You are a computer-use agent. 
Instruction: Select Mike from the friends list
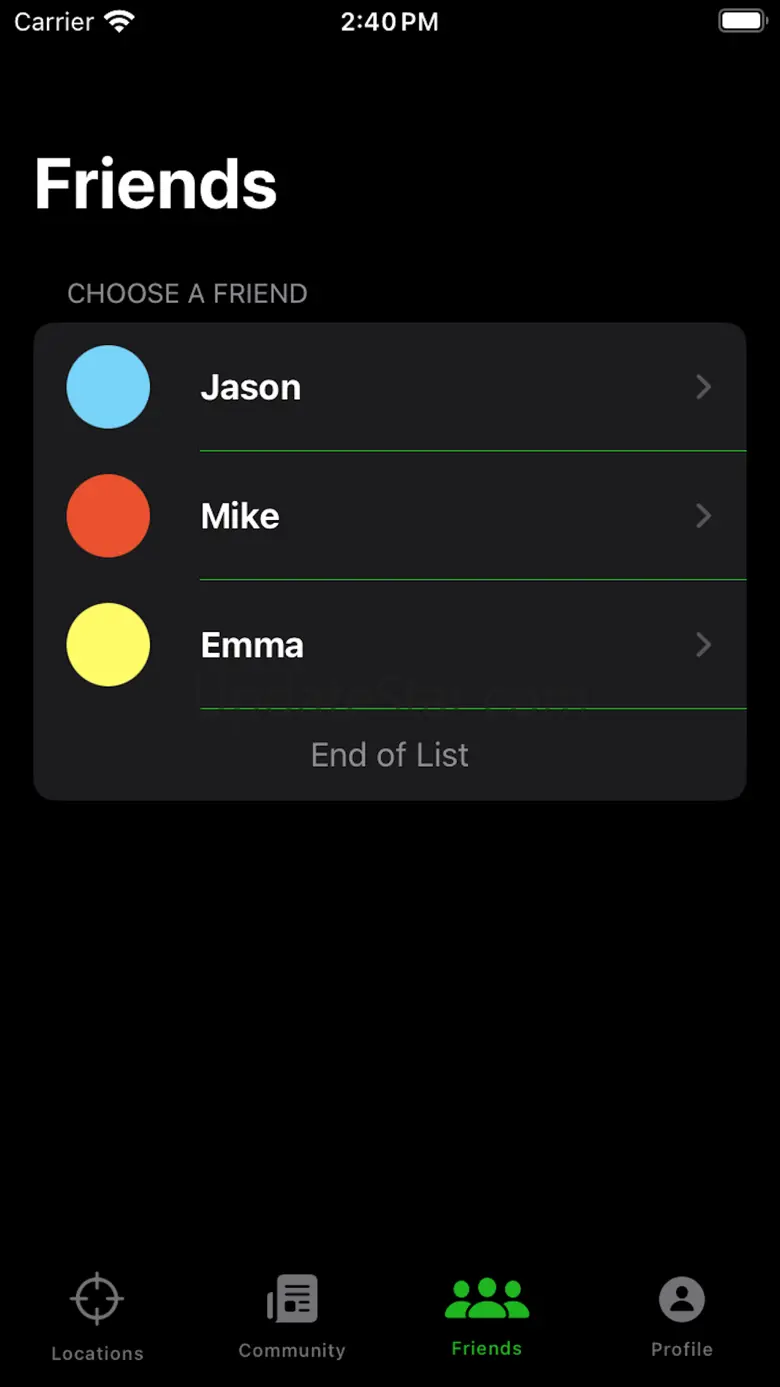390,516
